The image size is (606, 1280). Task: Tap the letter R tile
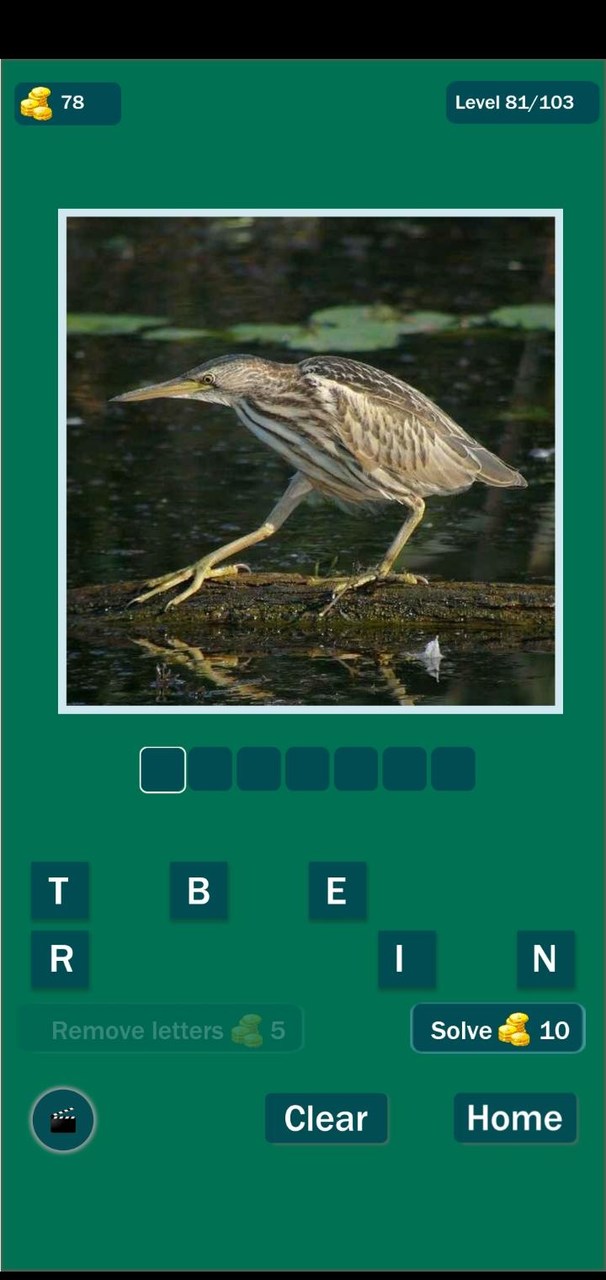pos(60,959)
